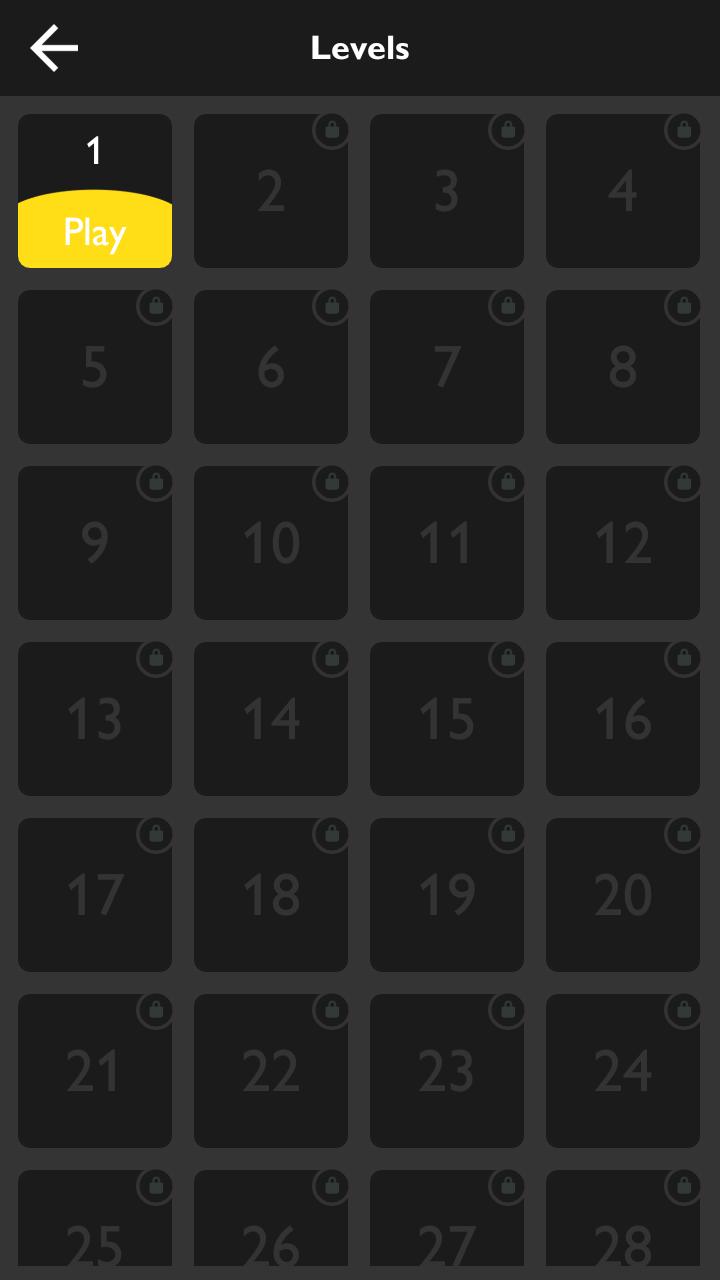This screenshot has width=720, height=1280.
Task: Choose level 18 from the grid
Action: pos(270,894)
